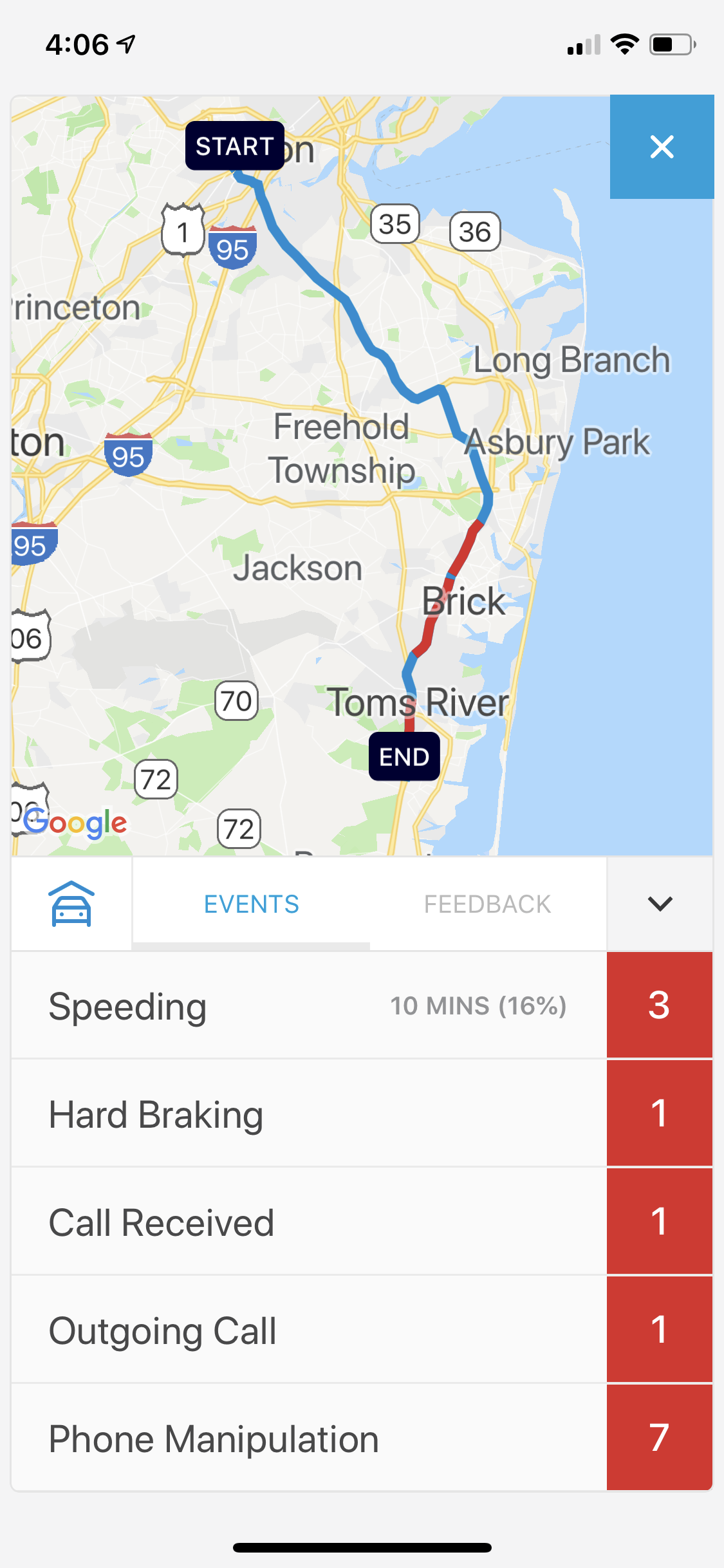Viewport: 724px width, 1568px height.
Task: Show the Call Received event
Action: [x=309, y=1222]
